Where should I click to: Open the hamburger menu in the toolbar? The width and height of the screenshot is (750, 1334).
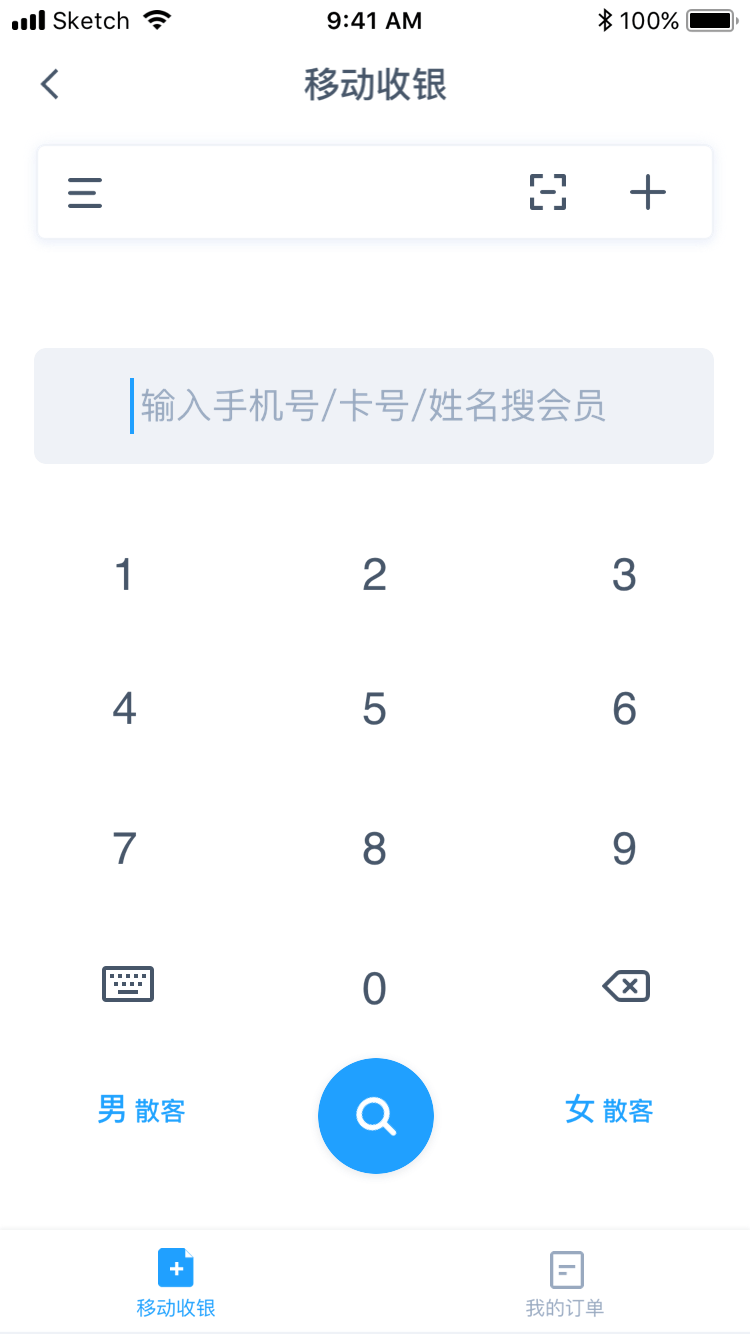85,192
